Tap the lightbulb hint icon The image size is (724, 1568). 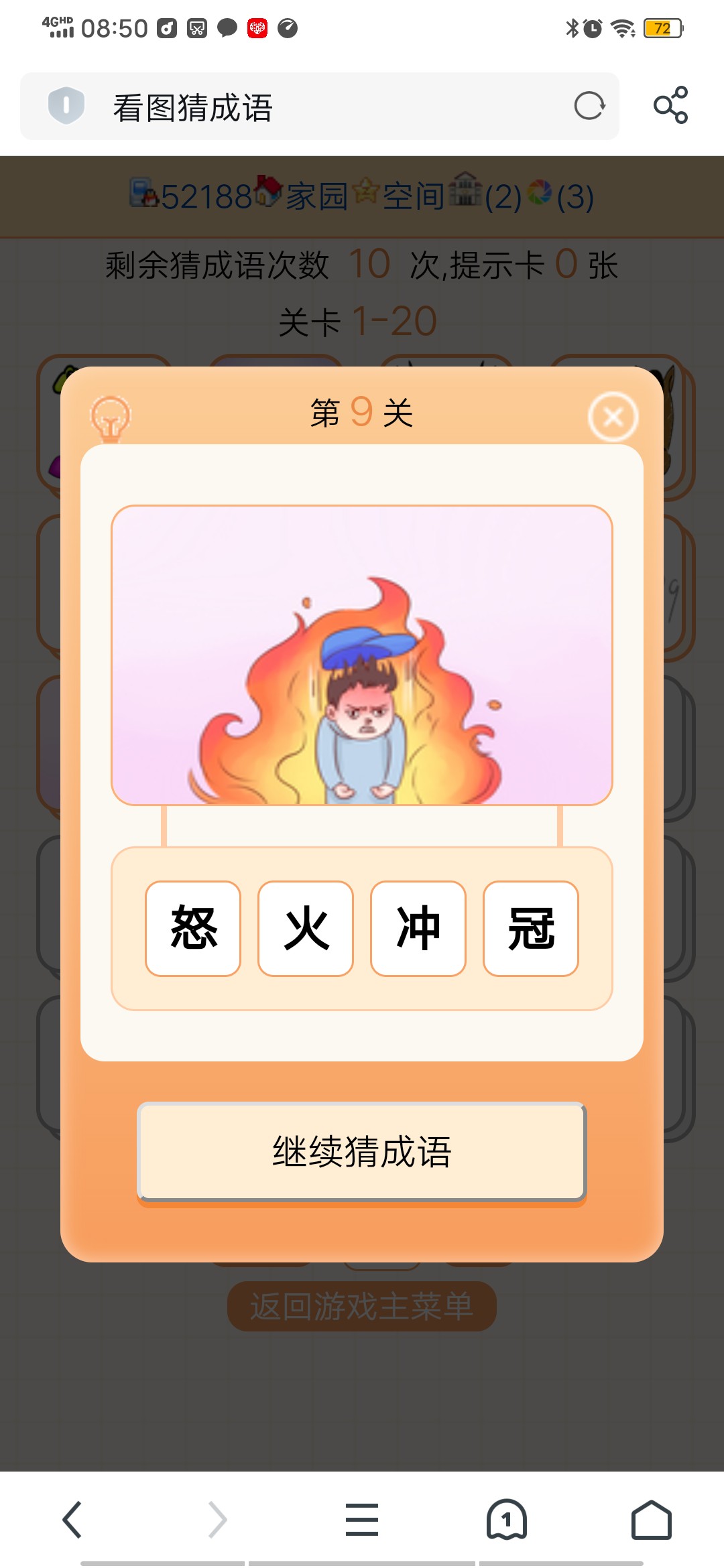111,418
